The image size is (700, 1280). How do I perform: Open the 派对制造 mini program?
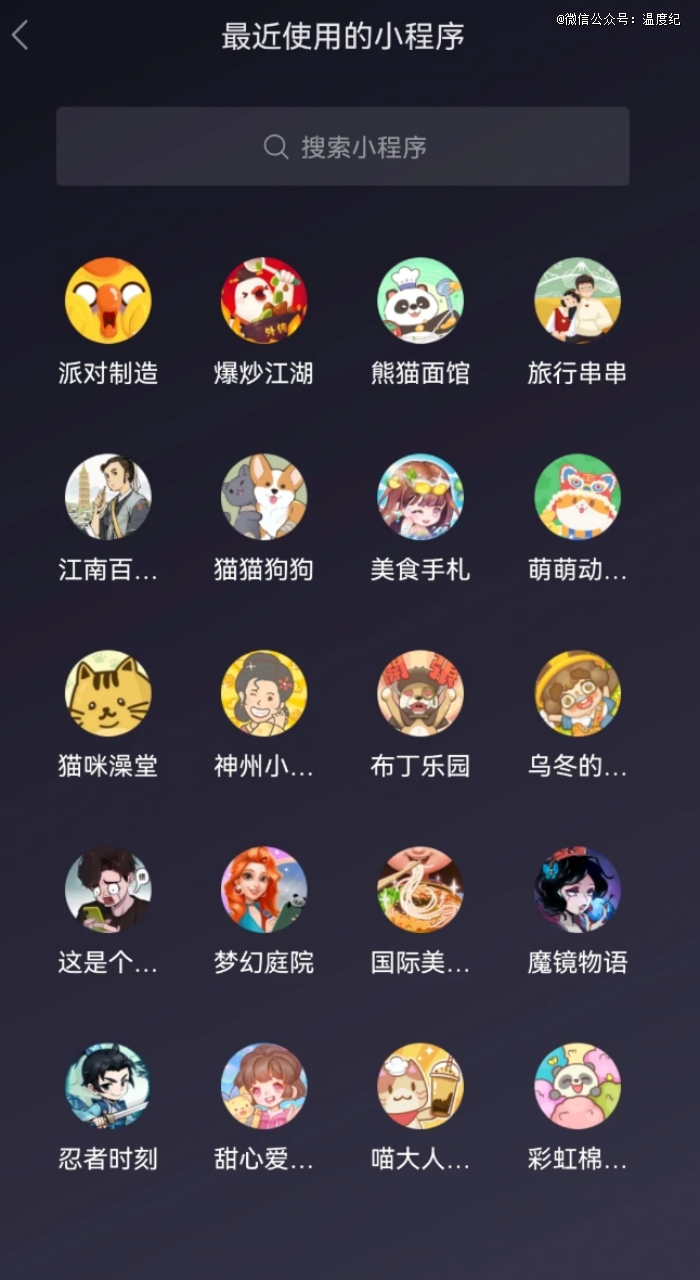[108, 301]
